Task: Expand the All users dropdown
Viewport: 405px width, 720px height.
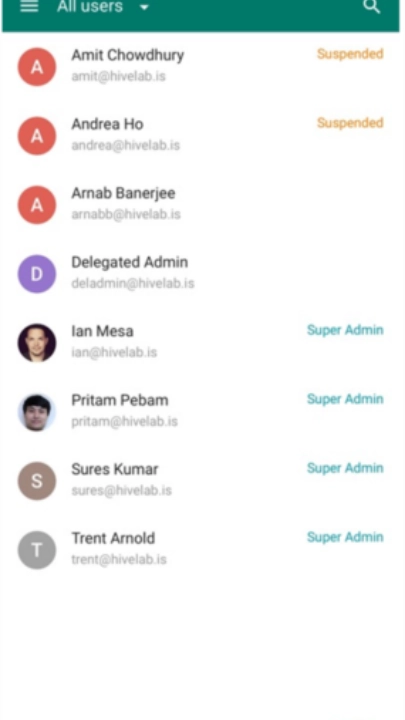Action: pos(103,6)
